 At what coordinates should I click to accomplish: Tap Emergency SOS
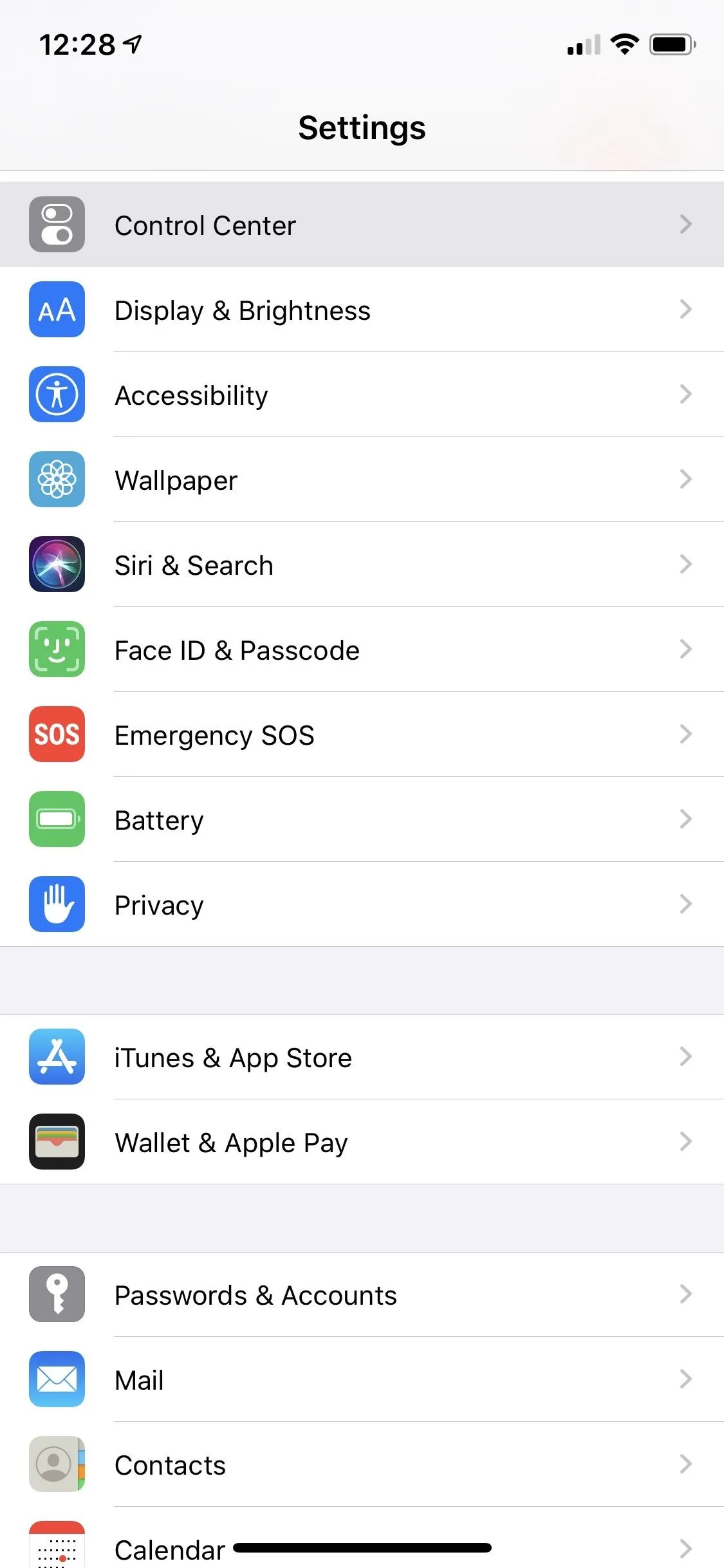point(362,734)
